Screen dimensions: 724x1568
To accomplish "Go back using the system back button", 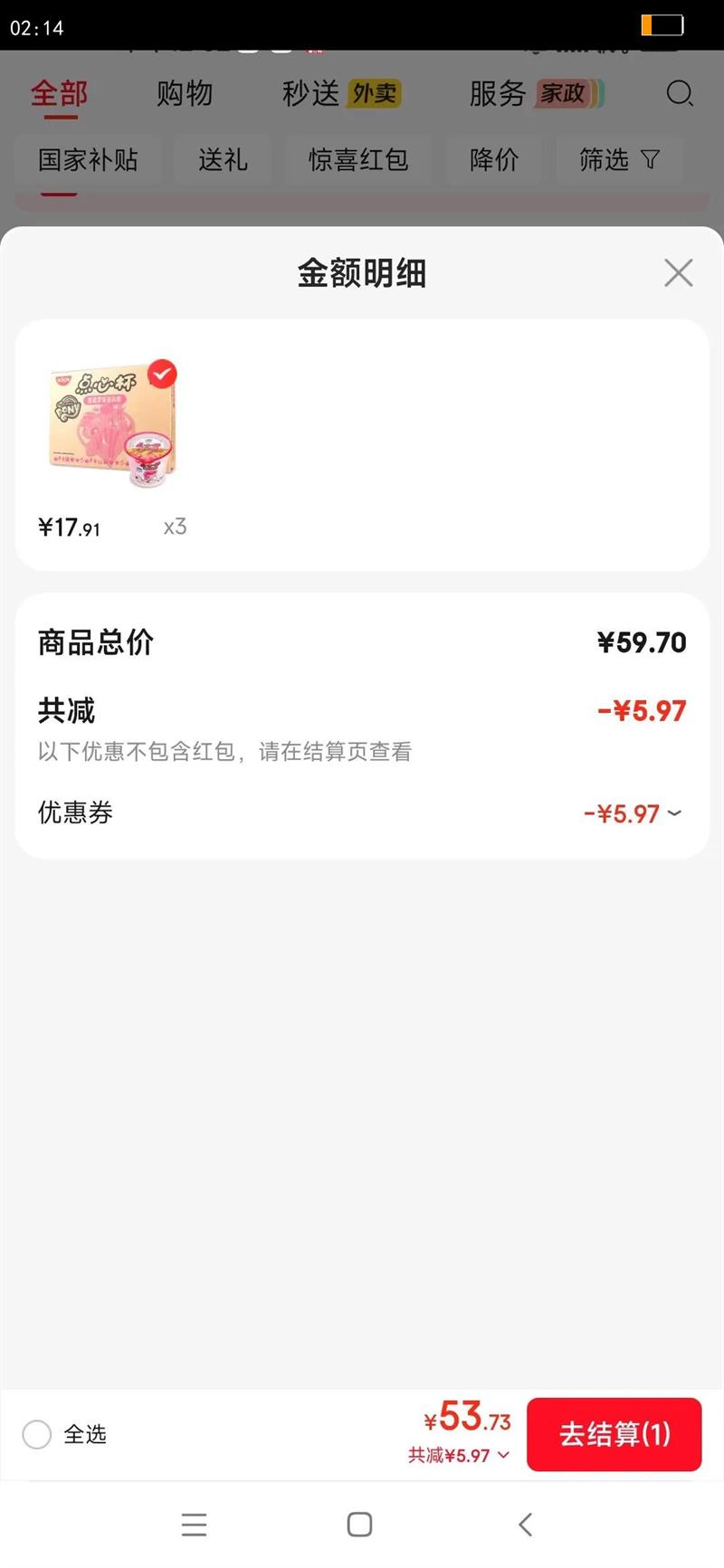I will pyautogui.click(x=526, y=1525).
